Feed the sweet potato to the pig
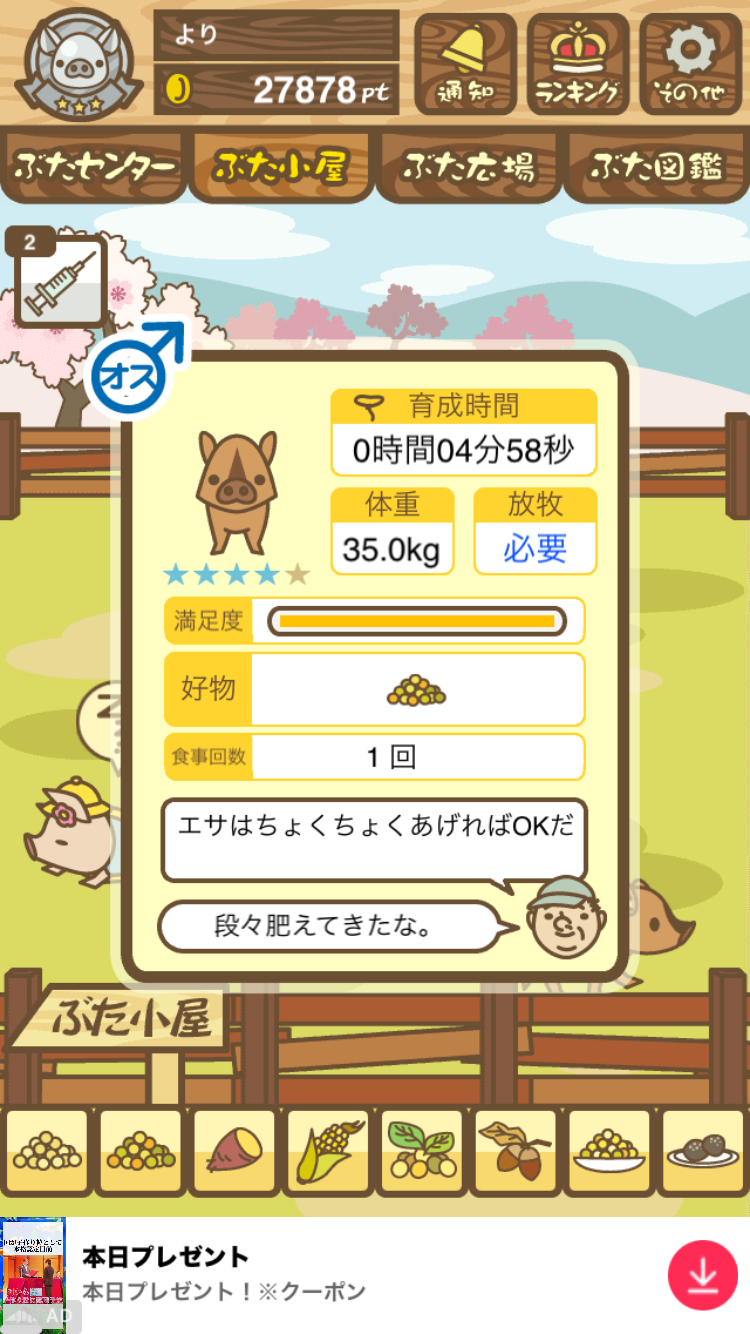750x1334 pixels. tap(234, 1152)
